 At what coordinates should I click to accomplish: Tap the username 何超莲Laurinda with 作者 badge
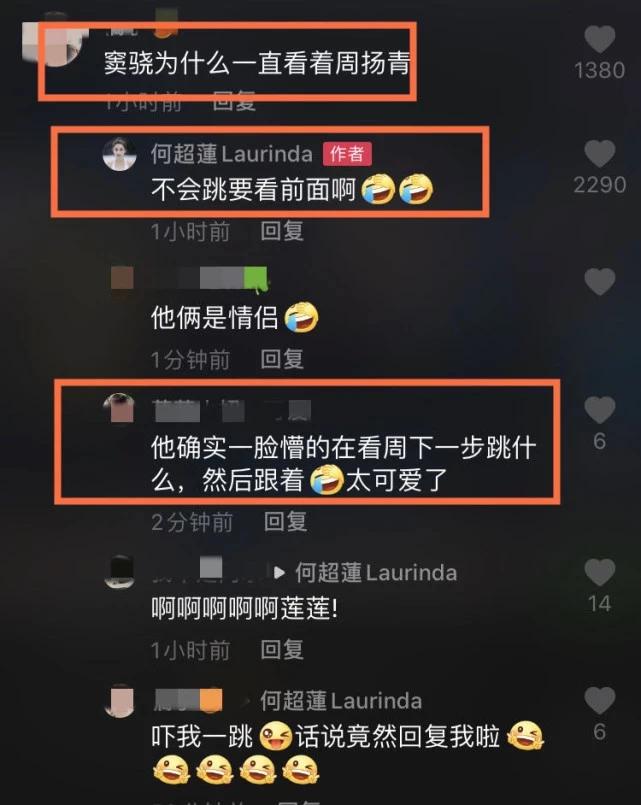pos(232,153)
